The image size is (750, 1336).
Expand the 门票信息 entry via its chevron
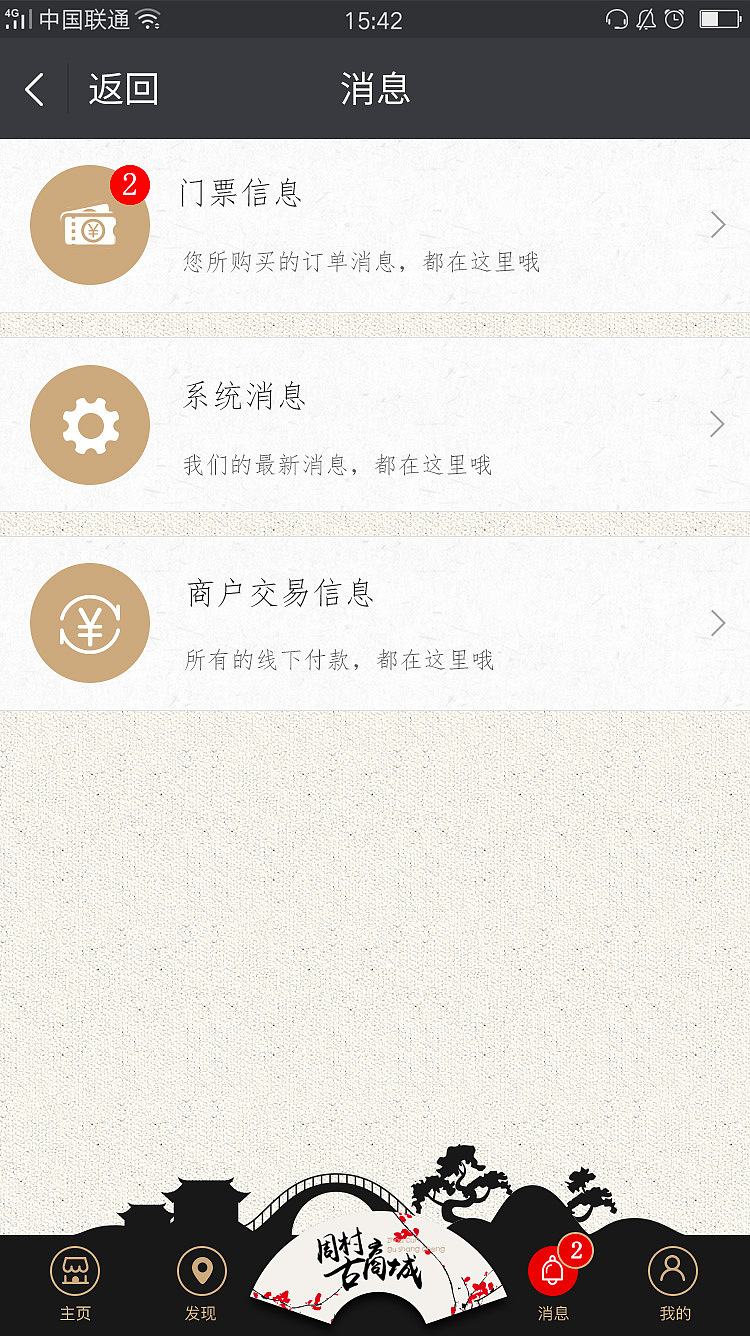tap(716, 224)
